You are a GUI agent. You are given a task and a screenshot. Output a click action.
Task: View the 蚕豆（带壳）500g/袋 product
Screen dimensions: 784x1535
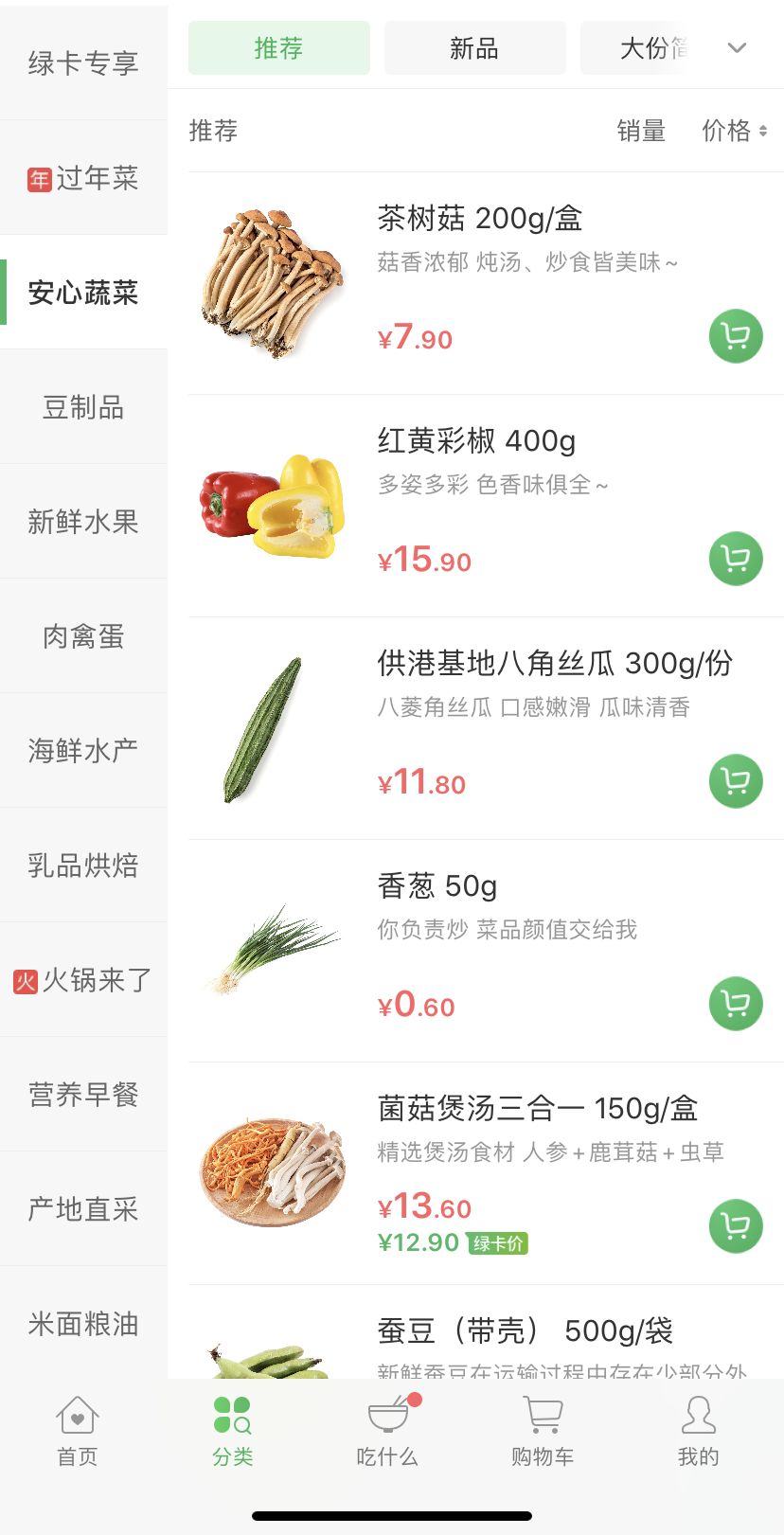point(524,1332)
